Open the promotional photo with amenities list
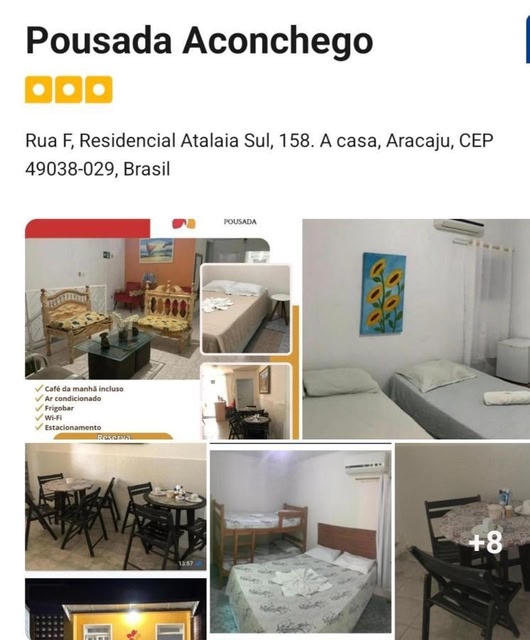This screenshot has width=530, height=640. click(x=162, y=329)
